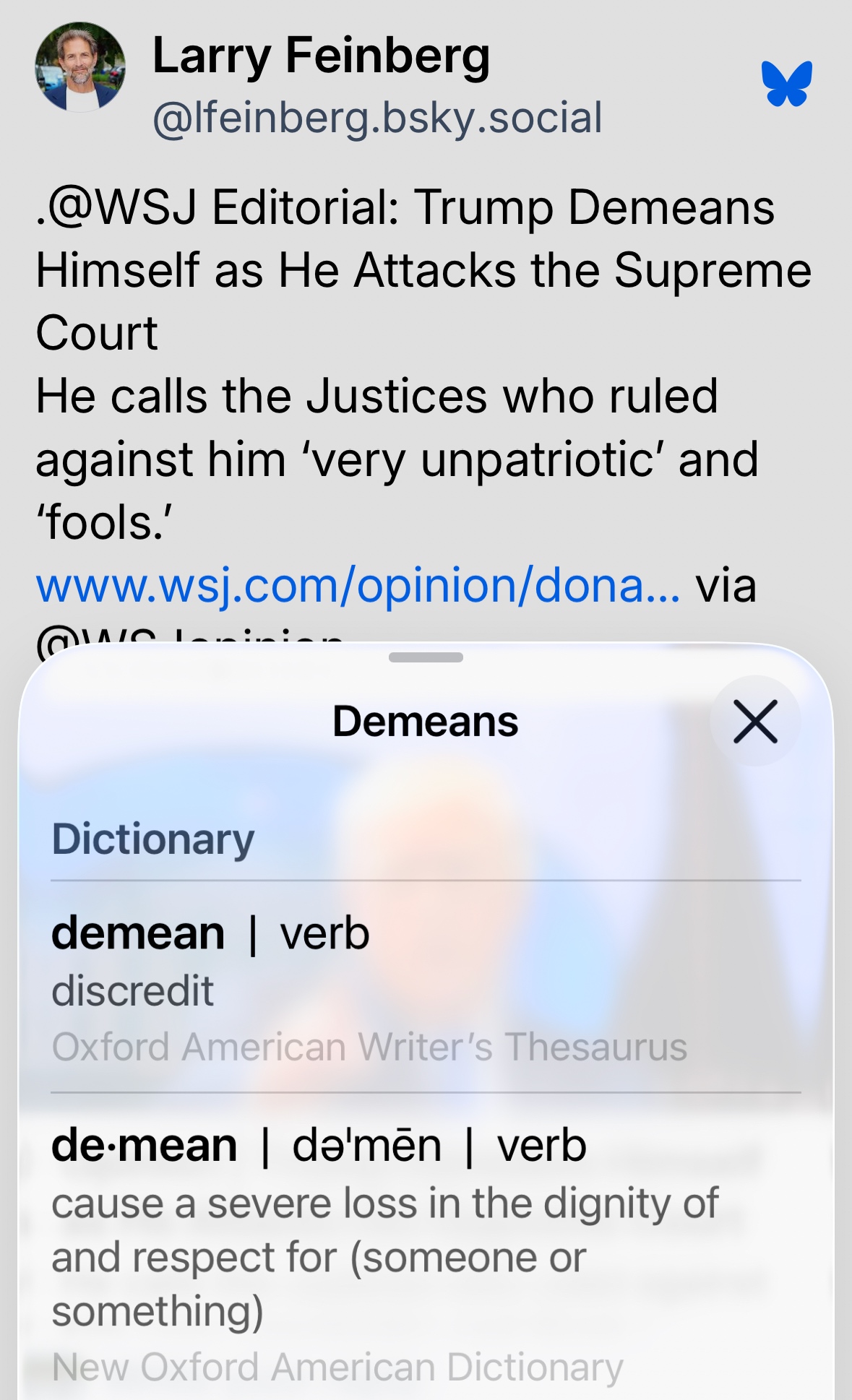This screenshot has width=852, height=1400.
Task: Open the wsj.com opinion link
Action: (x=358, y=585)
